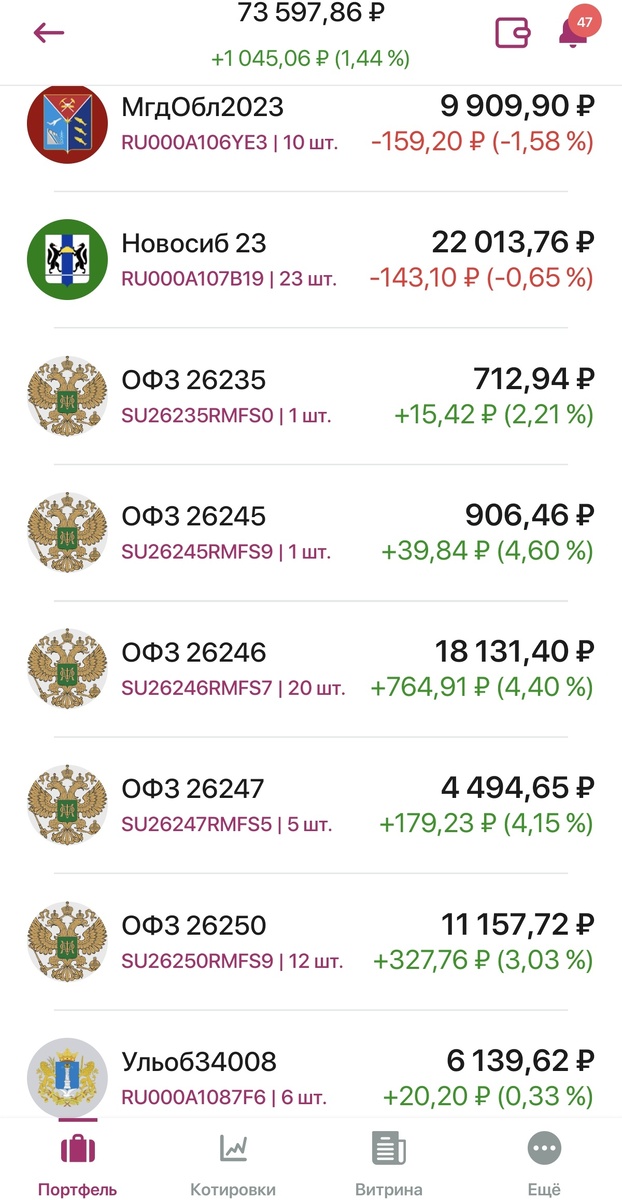Open the Ещё tab
Screen dimensions: 622x1200
(544, 1163)
